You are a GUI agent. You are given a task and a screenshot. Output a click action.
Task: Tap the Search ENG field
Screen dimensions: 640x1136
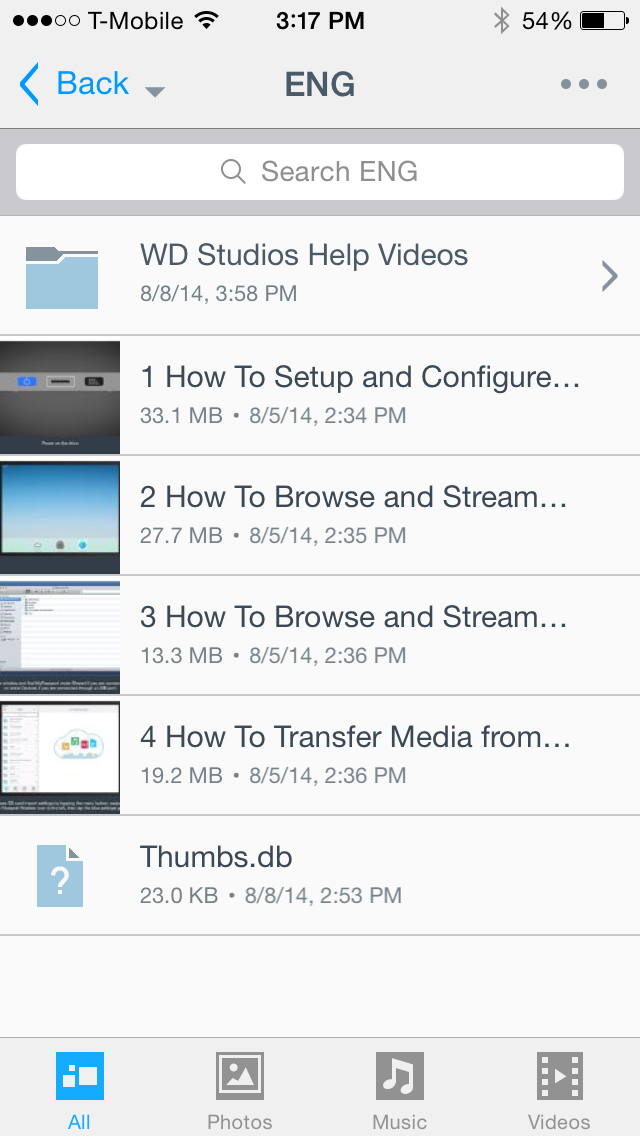pos(320,172)
